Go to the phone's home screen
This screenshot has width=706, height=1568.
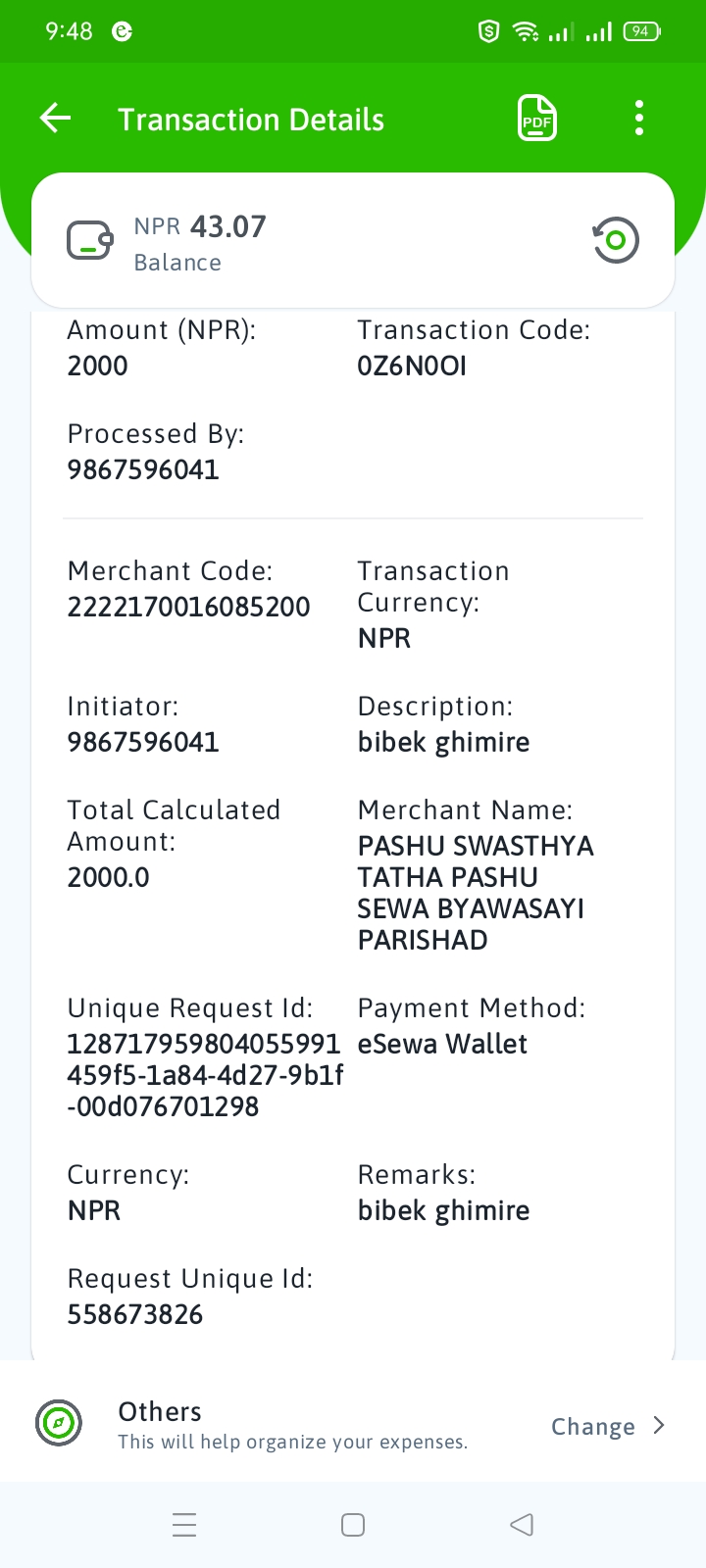tap(353, 1525)
